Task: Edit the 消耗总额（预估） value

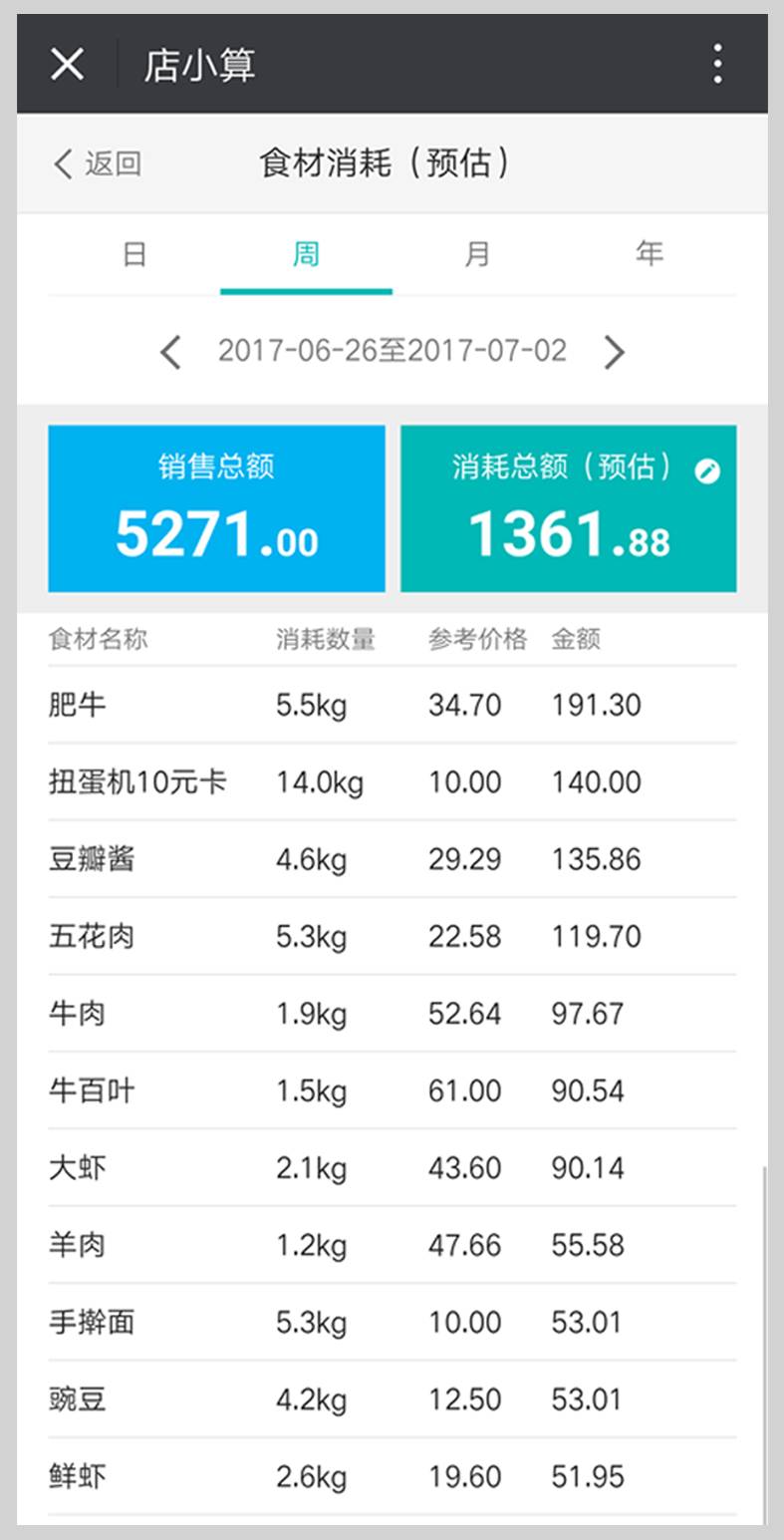Action: (706, 471)
